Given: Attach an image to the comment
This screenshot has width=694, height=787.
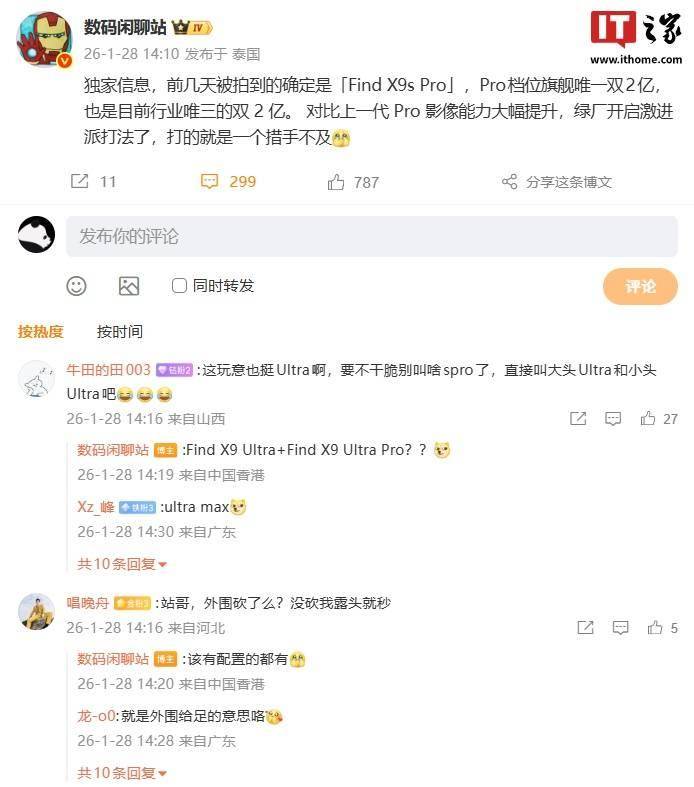Looking at the screenshot, I should 129,286.
